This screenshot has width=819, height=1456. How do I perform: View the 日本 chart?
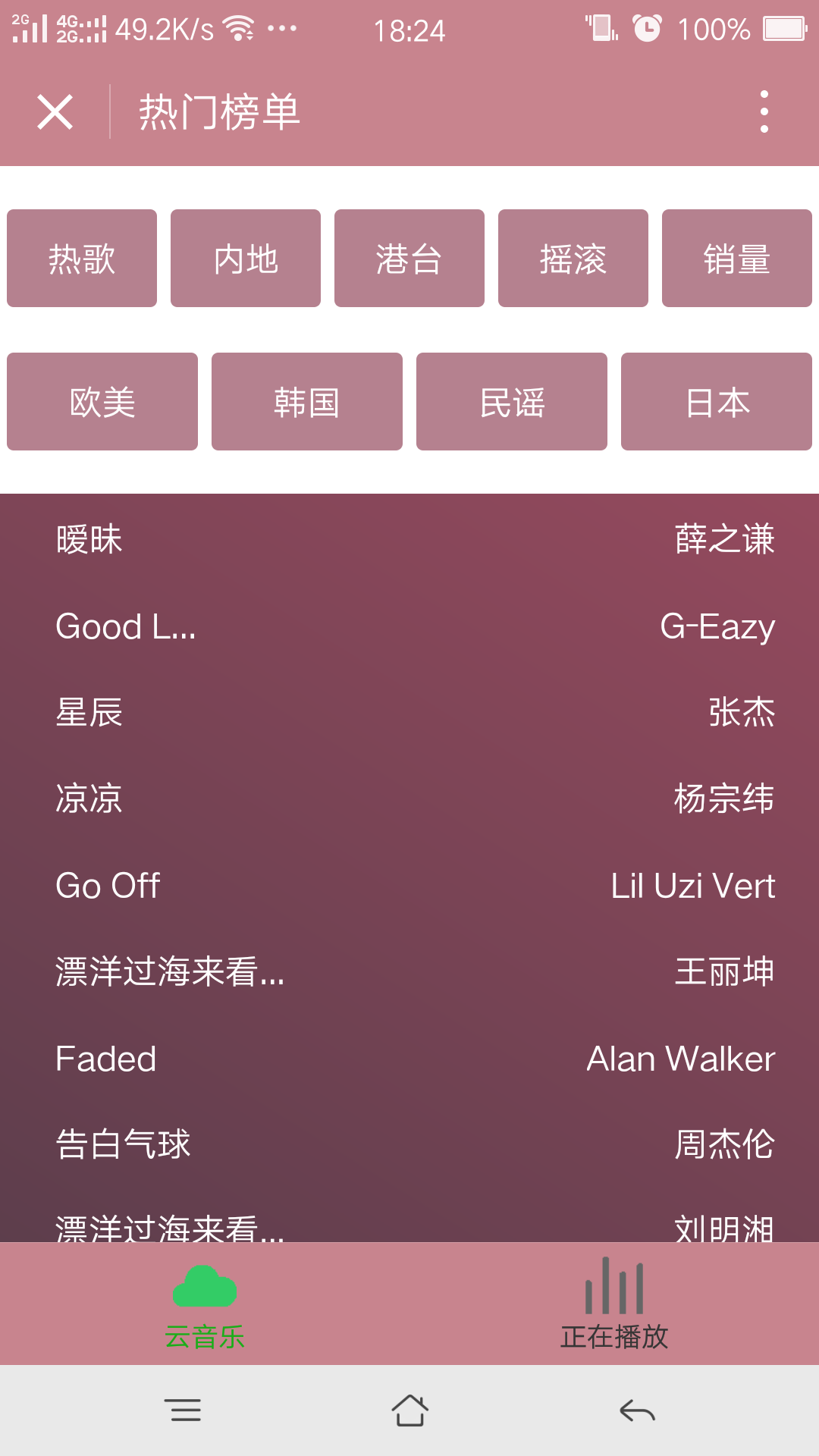tap(717, 402)
